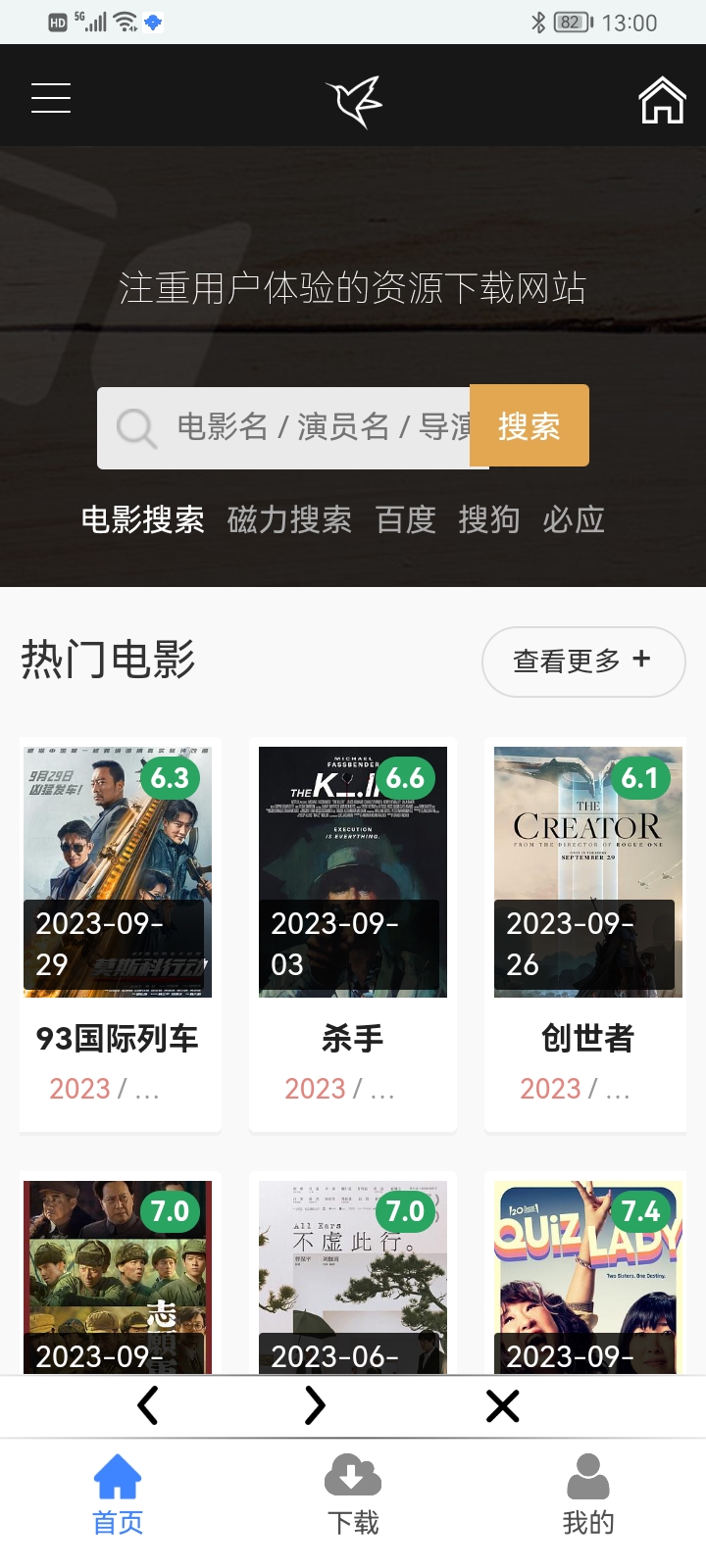The height and width of the screenshot is (1568, 706).
Task: Switch search engine to 百度
Action: tap(405, 520)
